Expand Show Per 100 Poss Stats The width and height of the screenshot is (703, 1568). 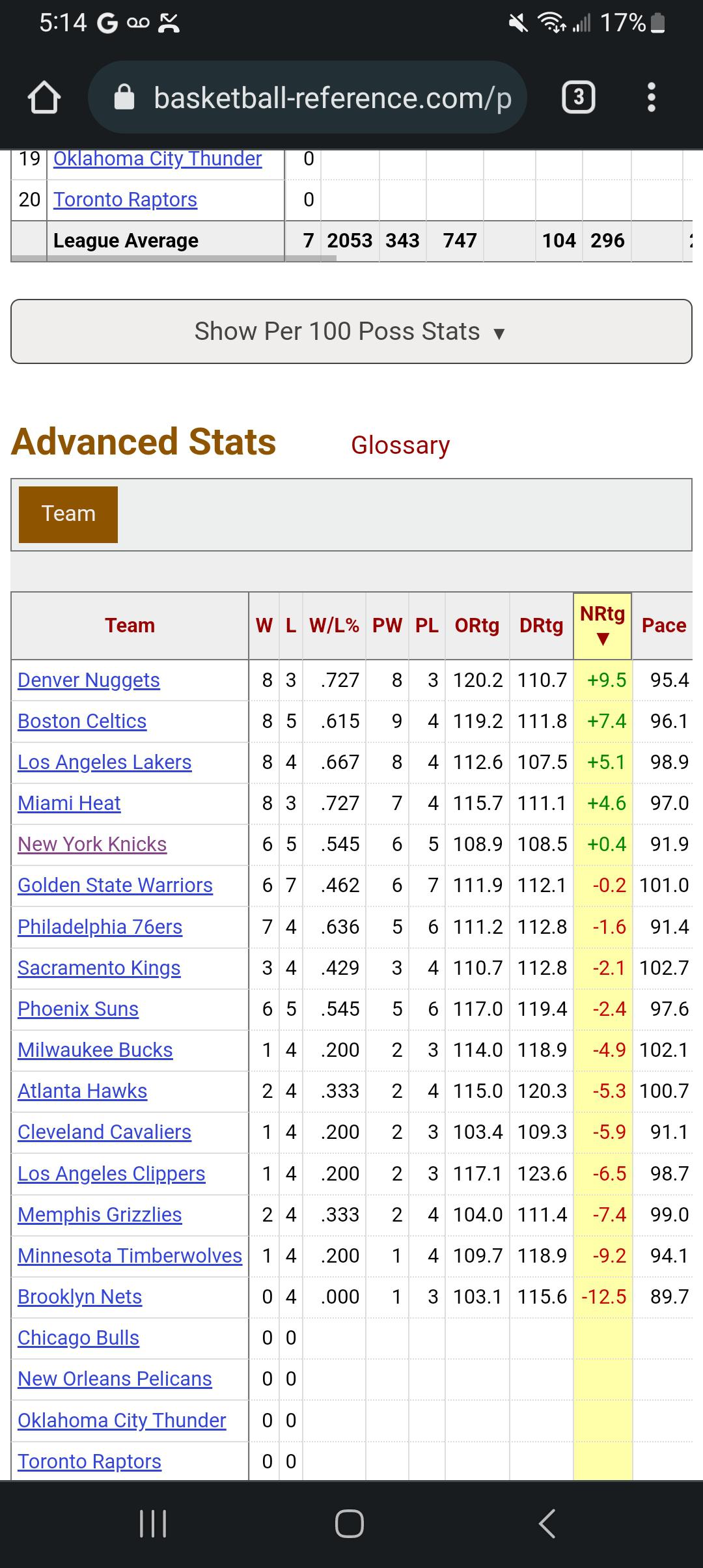pos(351,331)
